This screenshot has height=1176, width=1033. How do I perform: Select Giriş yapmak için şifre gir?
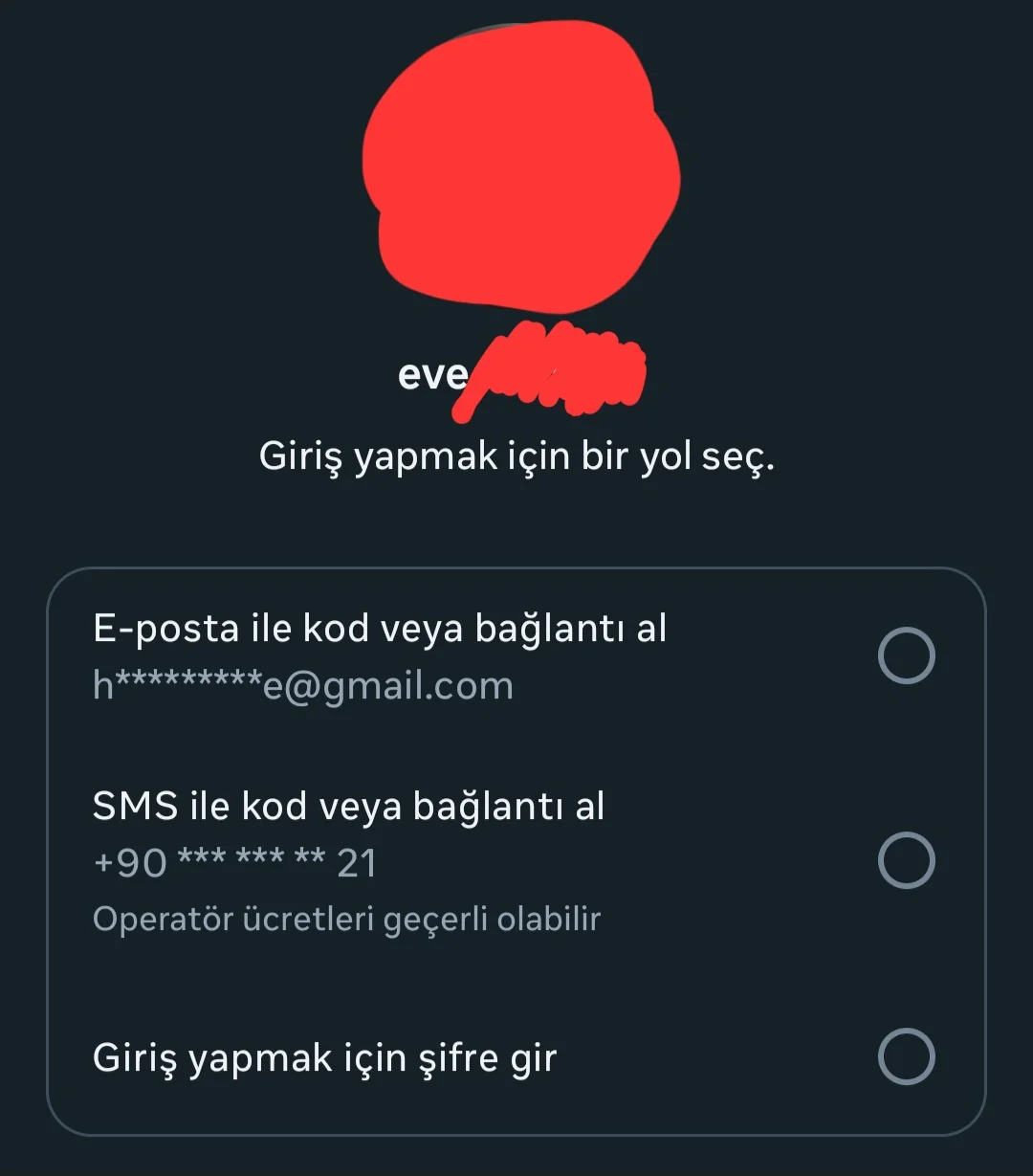(906, 1056)
